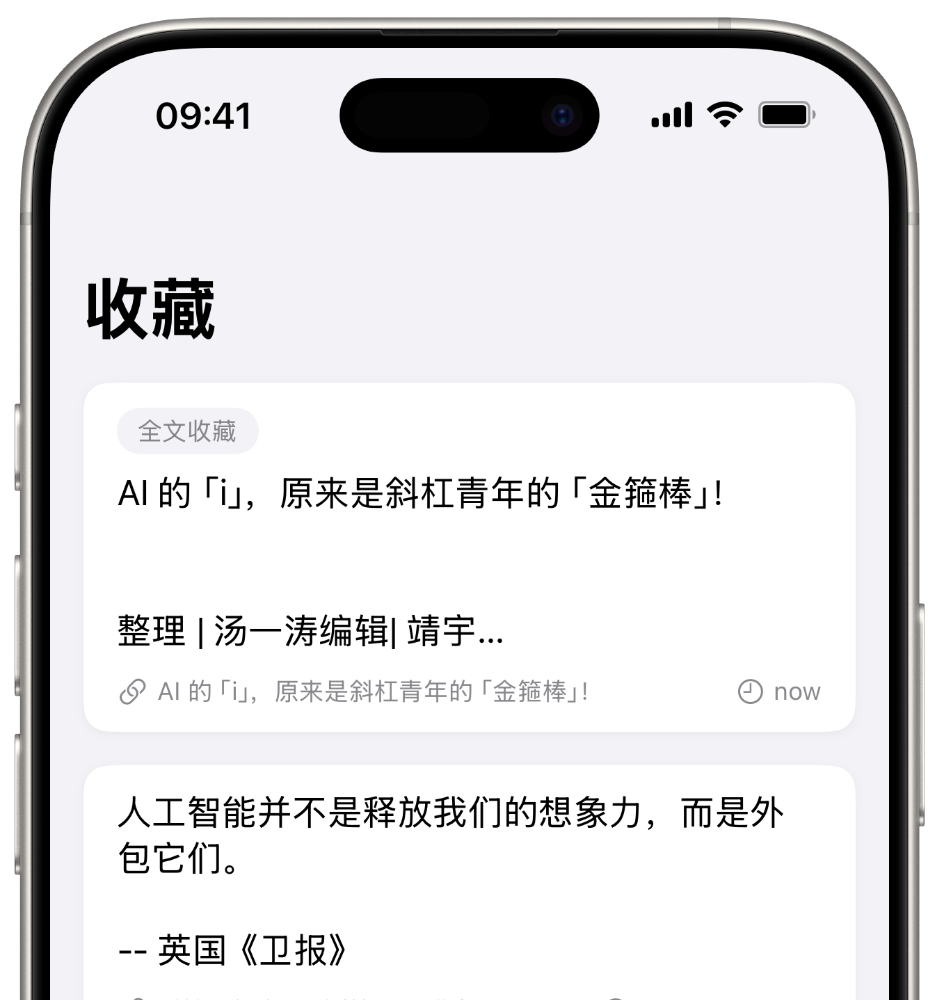Open the 英国《卫报》 quote card
Viewport: 938px width, 1000px height.
[x=468, y=880]
